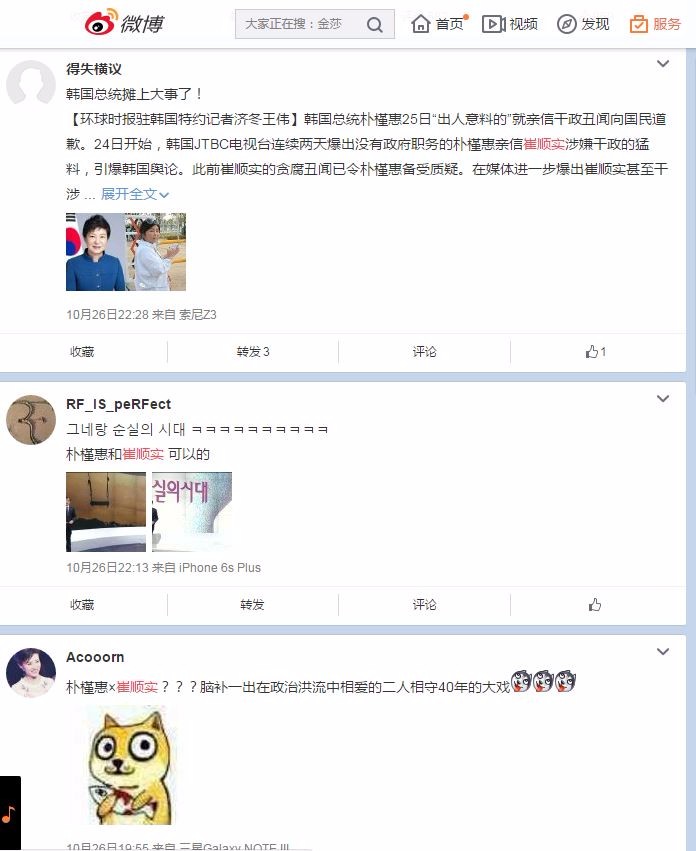Viewport: 696px width, 851px height.
Task: Tap the magnifier search icon
Action: pyautogui.click(x=375, y=25)
